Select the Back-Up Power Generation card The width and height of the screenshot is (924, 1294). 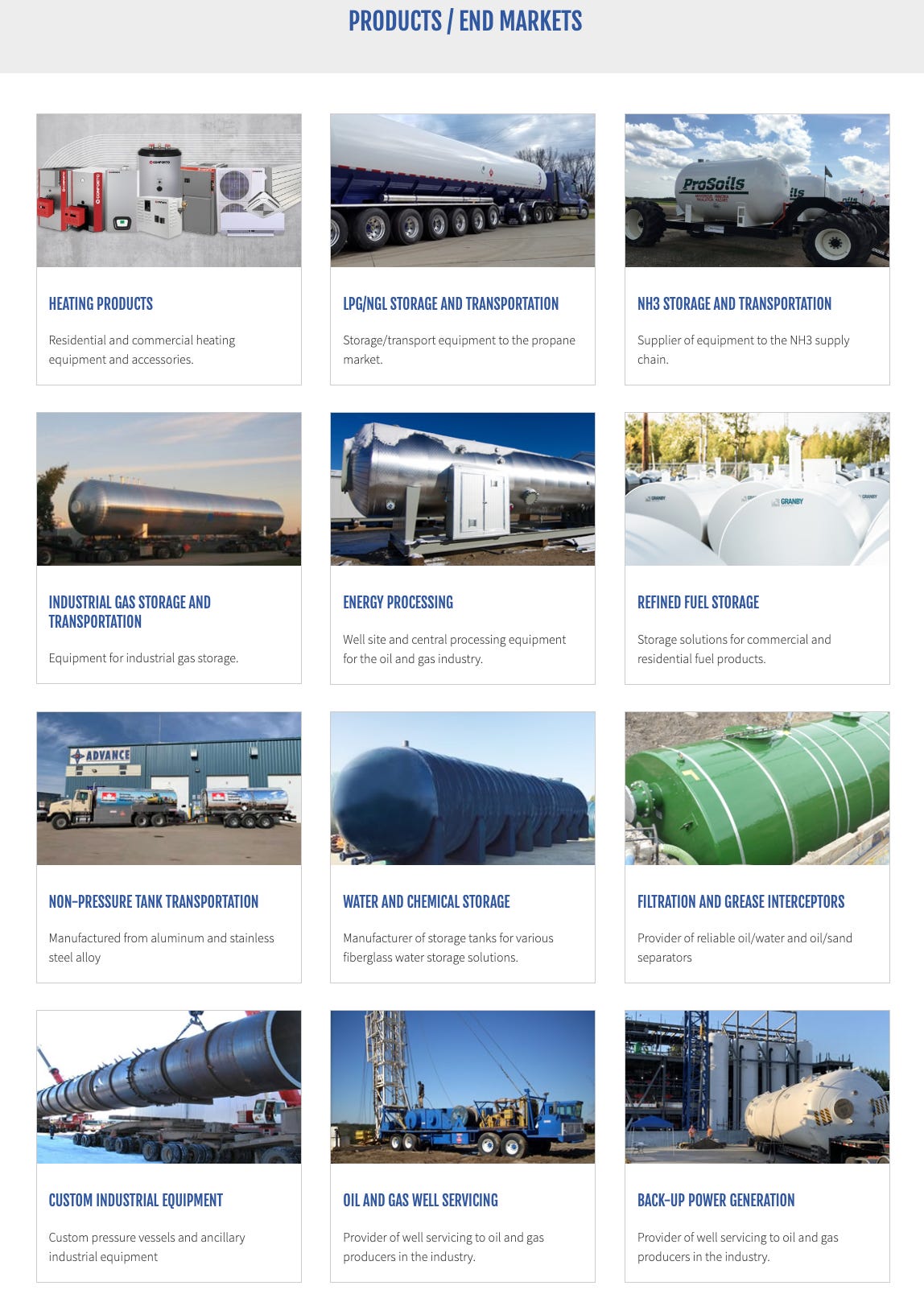[716, 1200]
